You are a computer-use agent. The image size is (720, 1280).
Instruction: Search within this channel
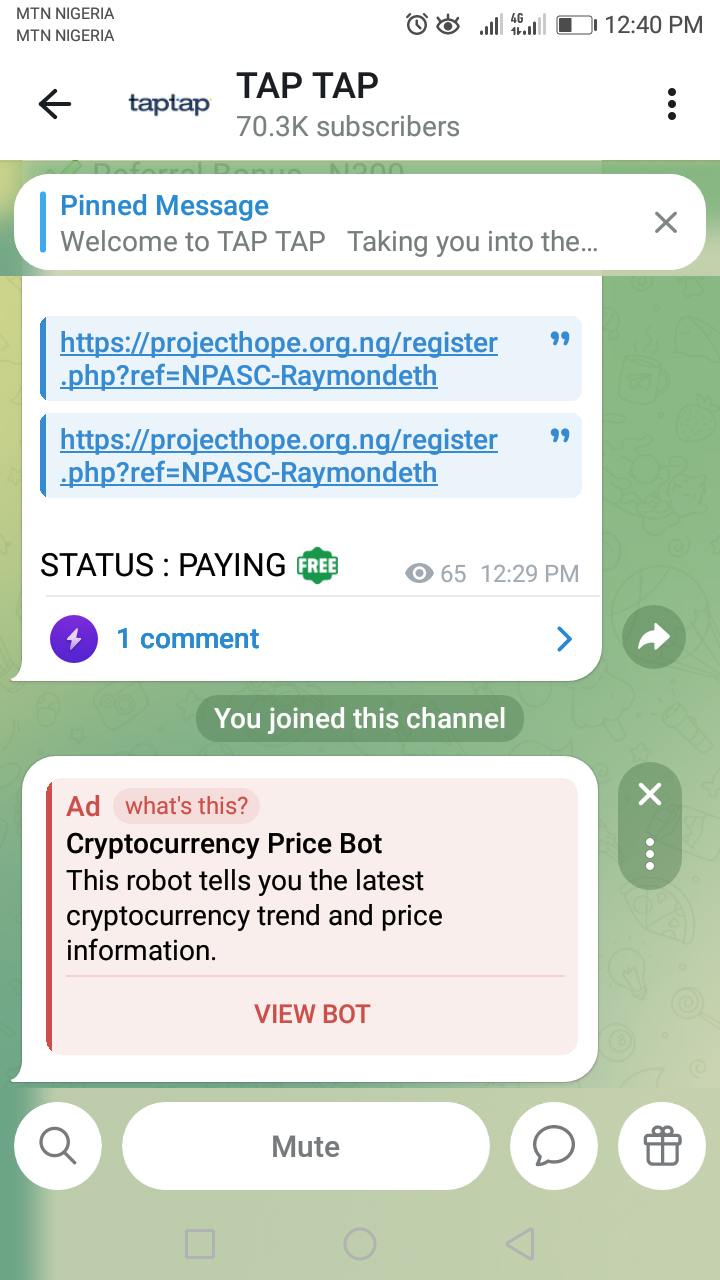pyautogui.click(x=58, y=1146)
